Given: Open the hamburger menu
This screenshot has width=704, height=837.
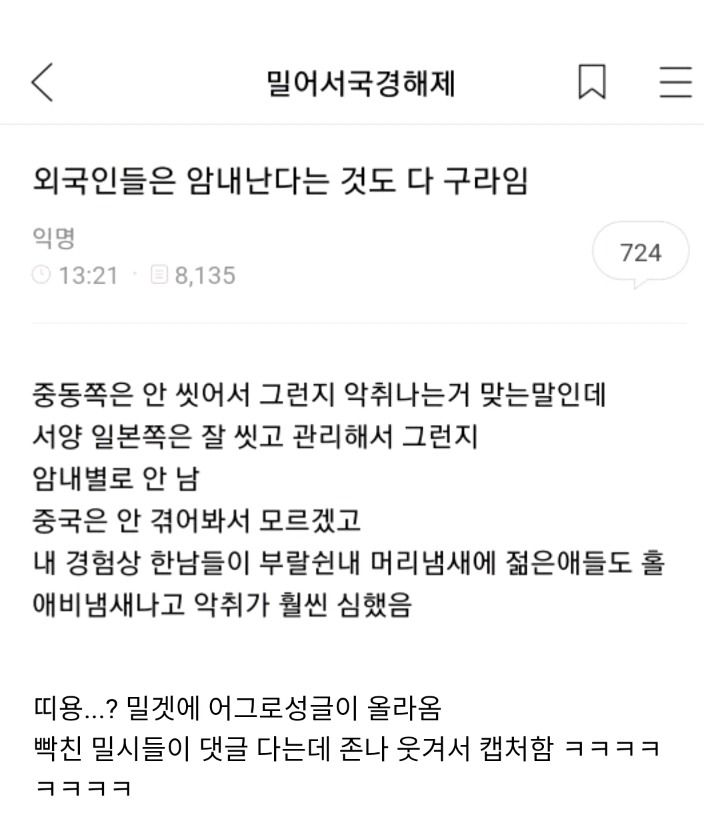Looking at the screenshot, I should [675, 84].
